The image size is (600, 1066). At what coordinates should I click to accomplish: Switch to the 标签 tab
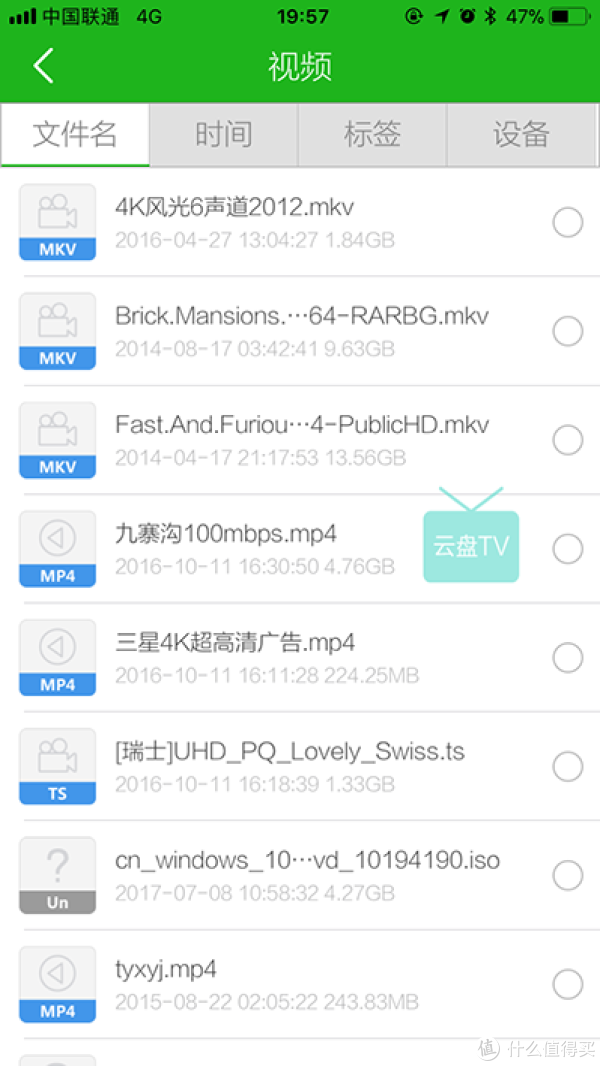pyautogui.click(x=372, y=134)
